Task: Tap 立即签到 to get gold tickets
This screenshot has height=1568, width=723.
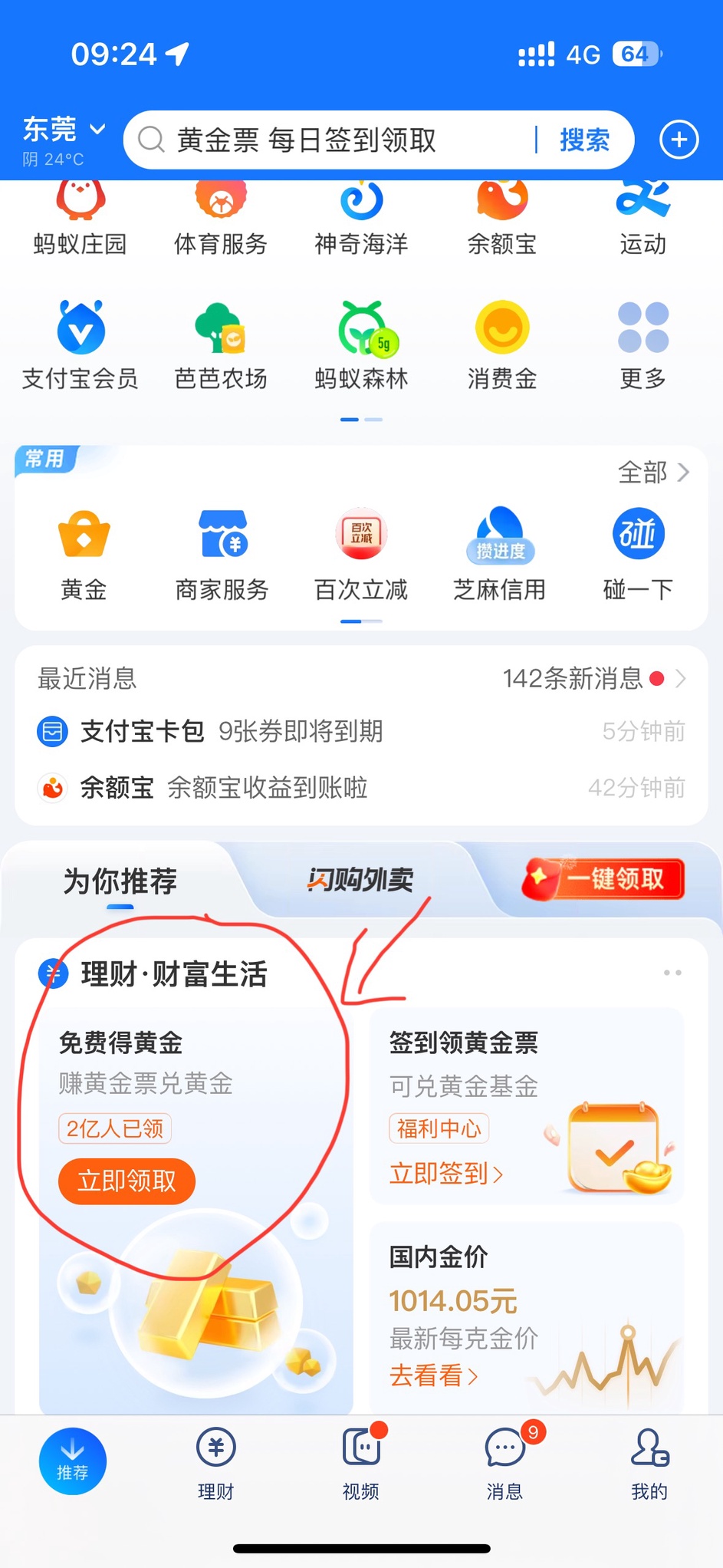Action: pos(446,1174)
